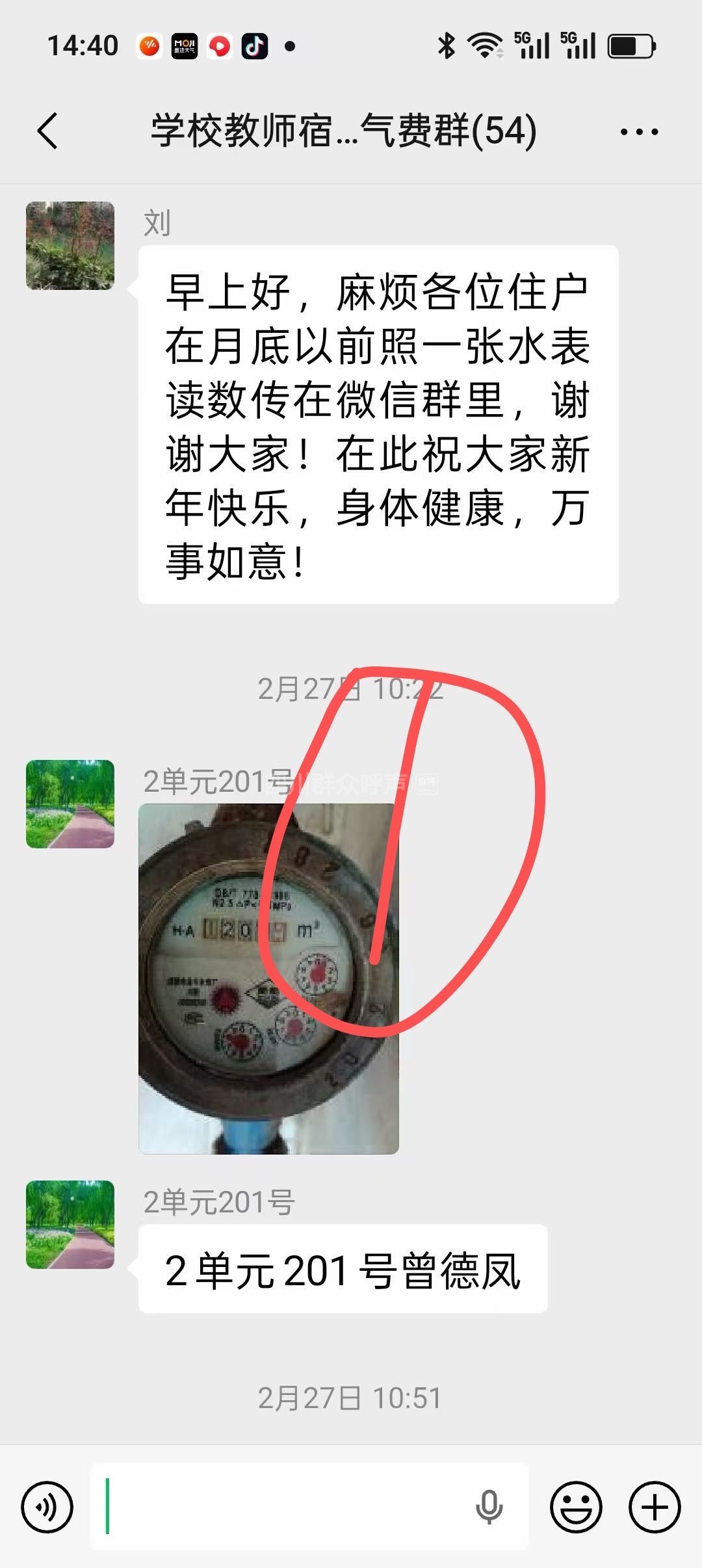
Task: Switch to voice message input
Action: tap(47, 1507)
